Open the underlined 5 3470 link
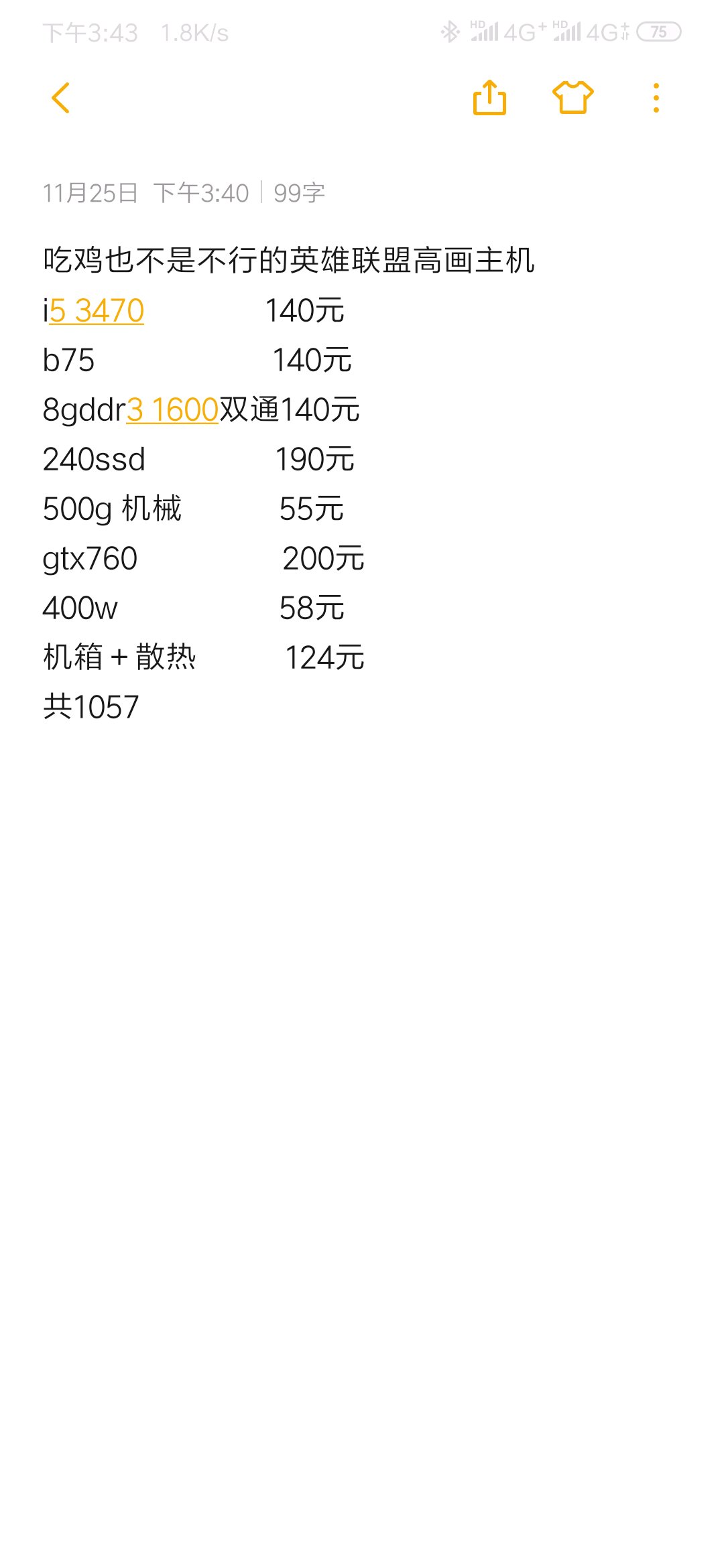 pyautogui.click(x=97, y=311)
